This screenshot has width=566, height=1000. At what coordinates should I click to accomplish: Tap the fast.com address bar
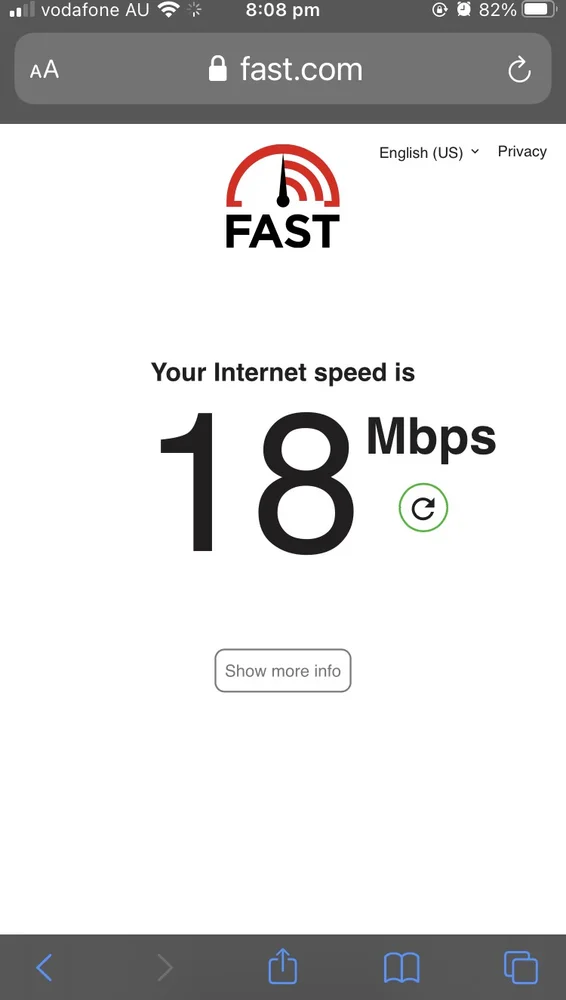283,69
